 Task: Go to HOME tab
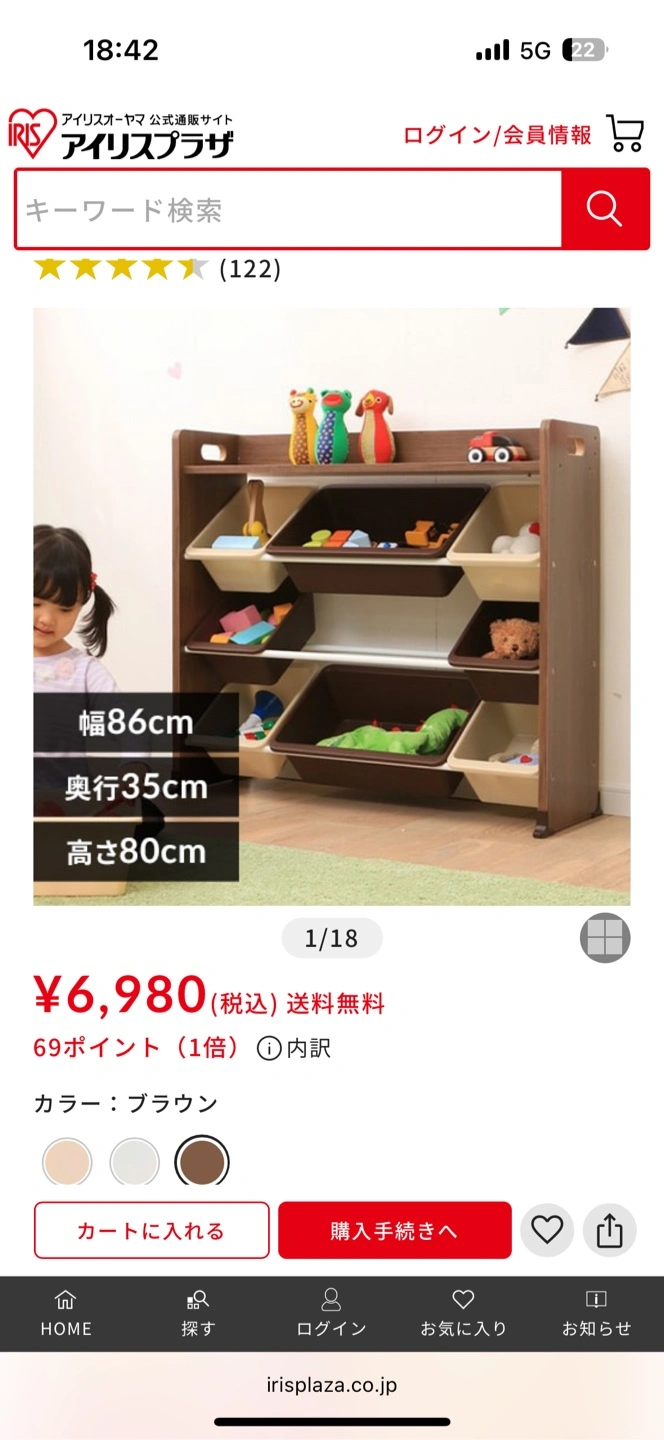point(66,1313)
